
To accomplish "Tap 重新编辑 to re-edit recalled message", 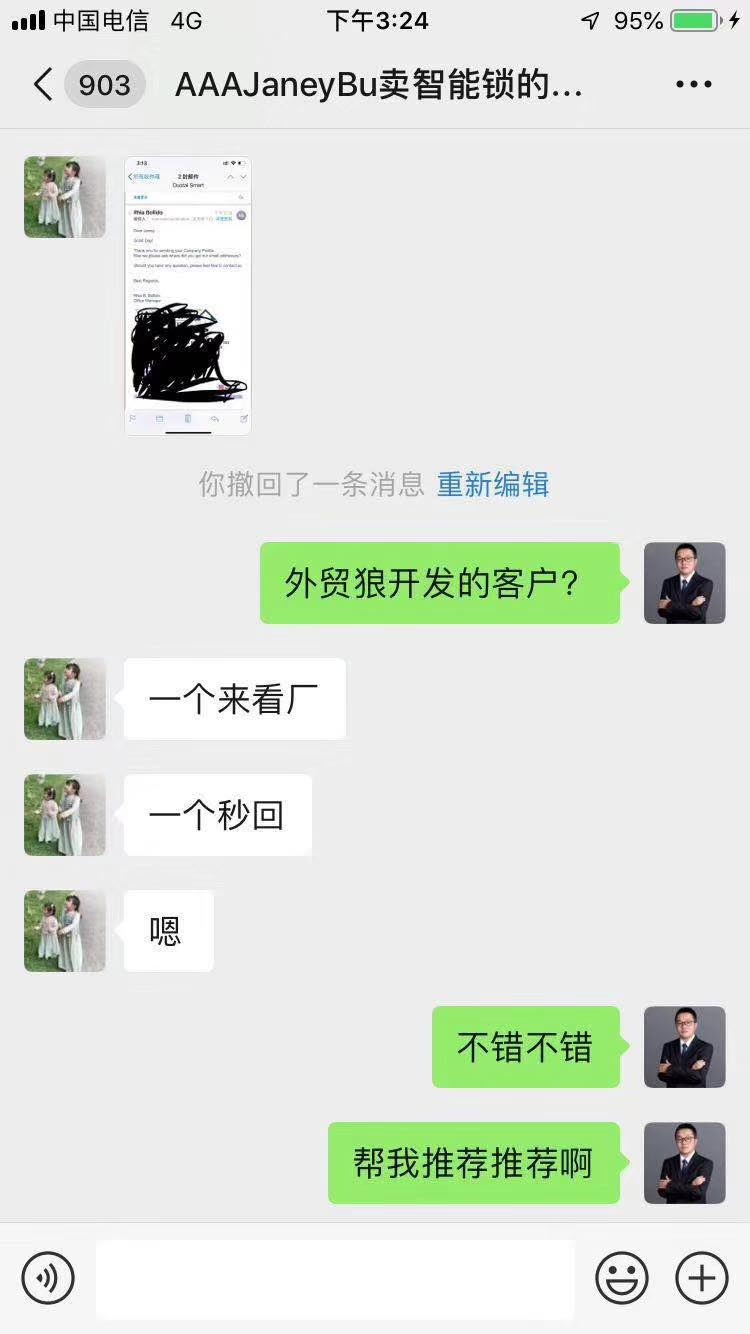I will 493,485.
